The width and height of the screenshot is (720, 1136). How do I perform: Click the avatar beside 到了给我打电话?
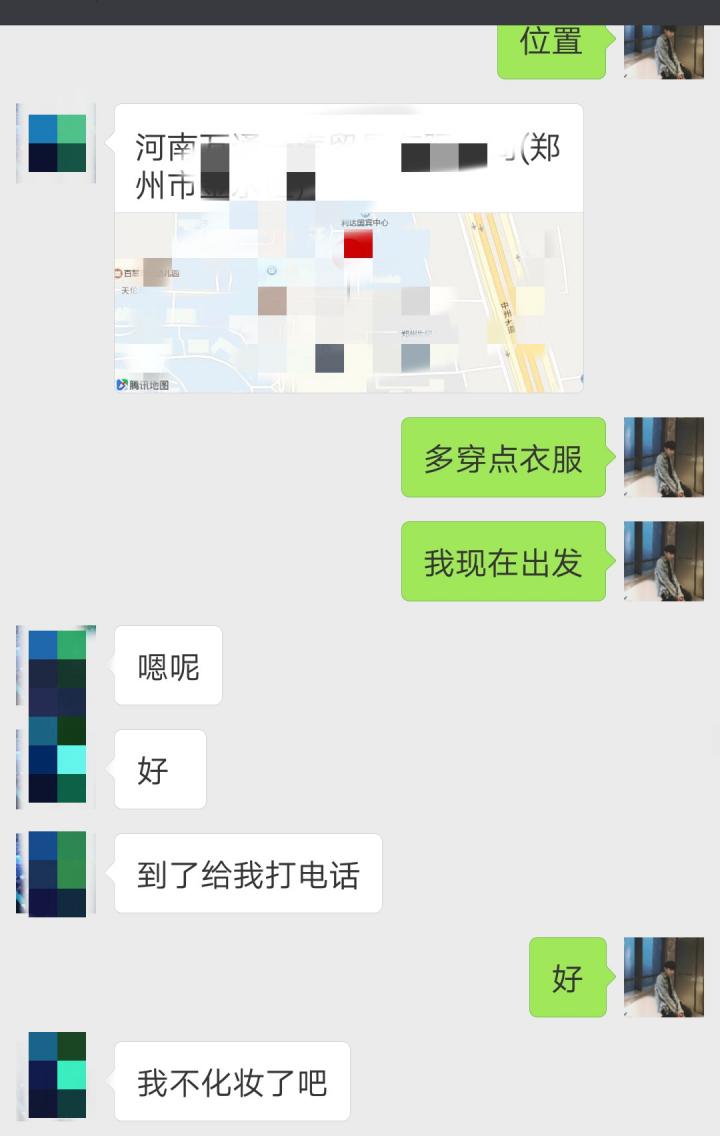55,873
